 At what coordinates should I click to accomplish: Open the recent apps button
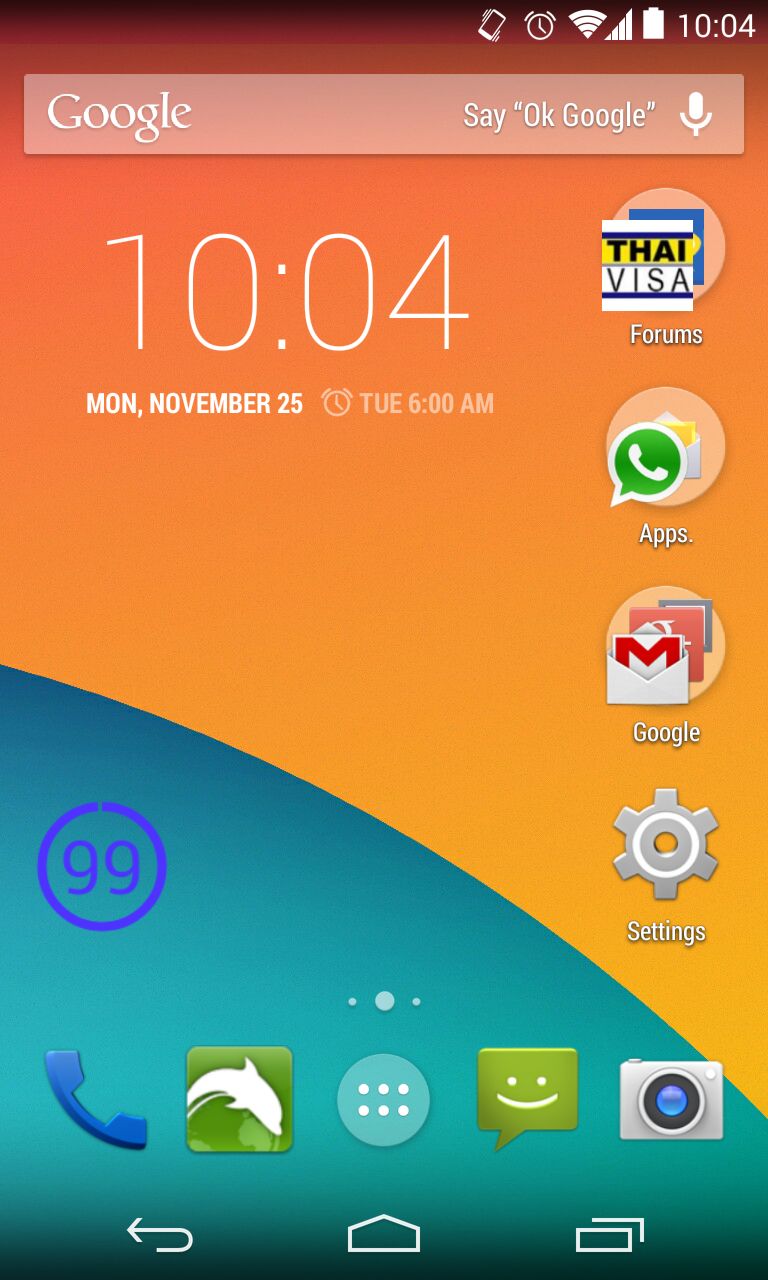tap(610, 1235)
